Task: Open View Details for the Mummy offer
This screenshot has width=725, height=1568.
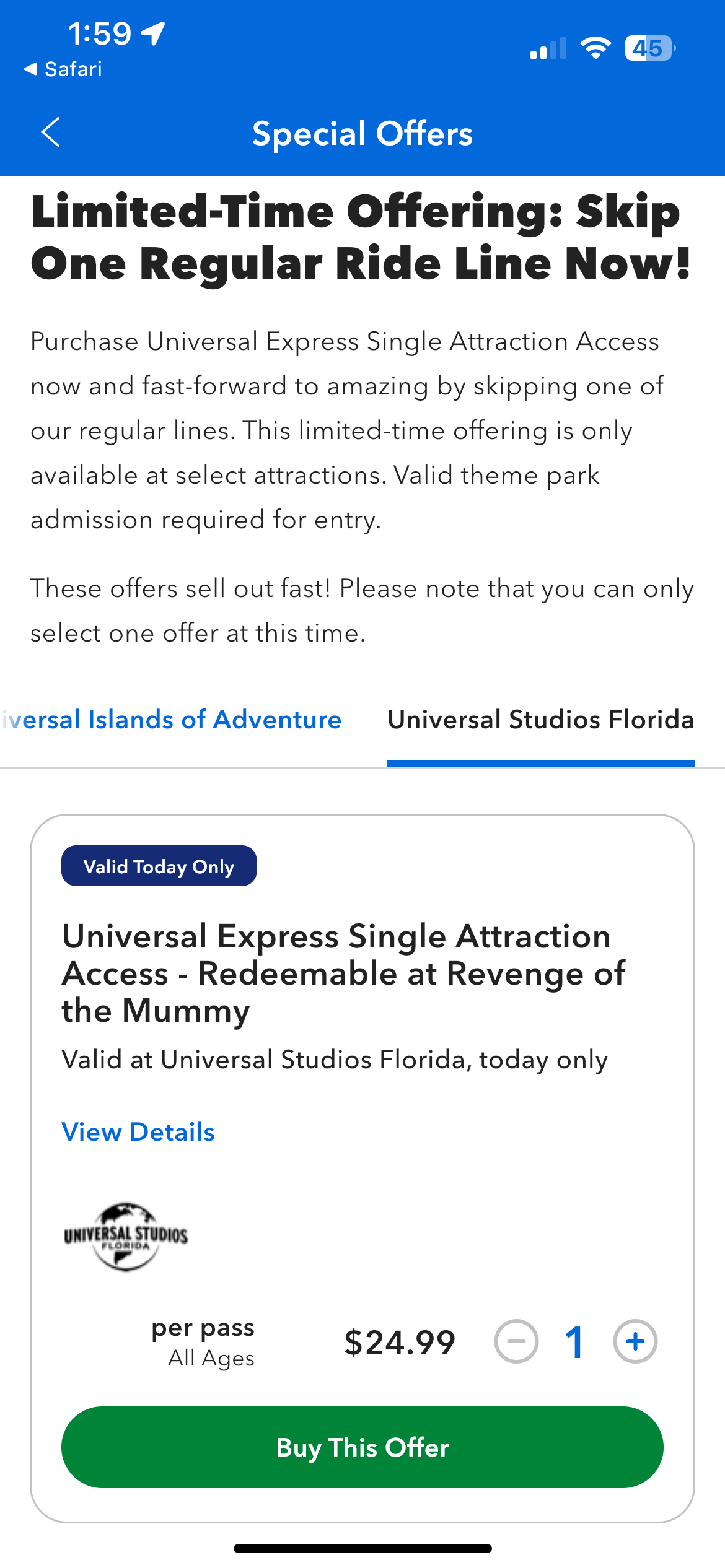Action: coord(138,1132)
